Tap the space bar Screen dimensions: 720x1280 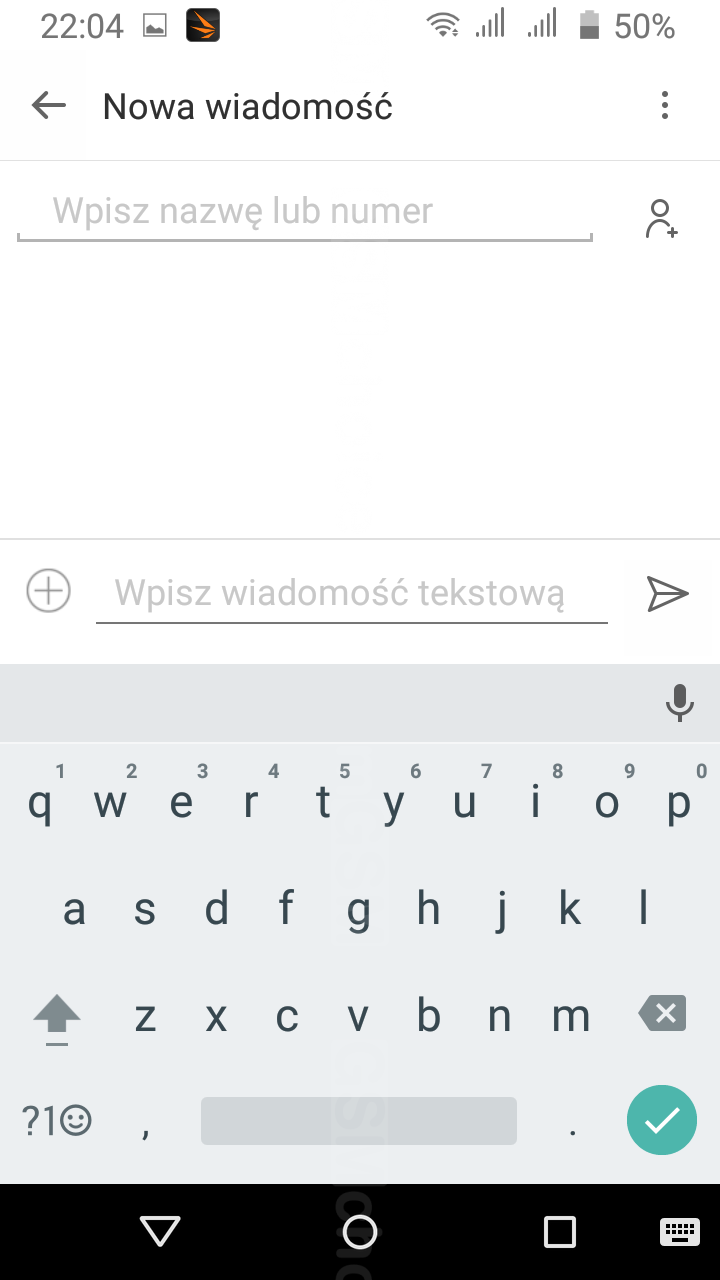[359, 1121]
